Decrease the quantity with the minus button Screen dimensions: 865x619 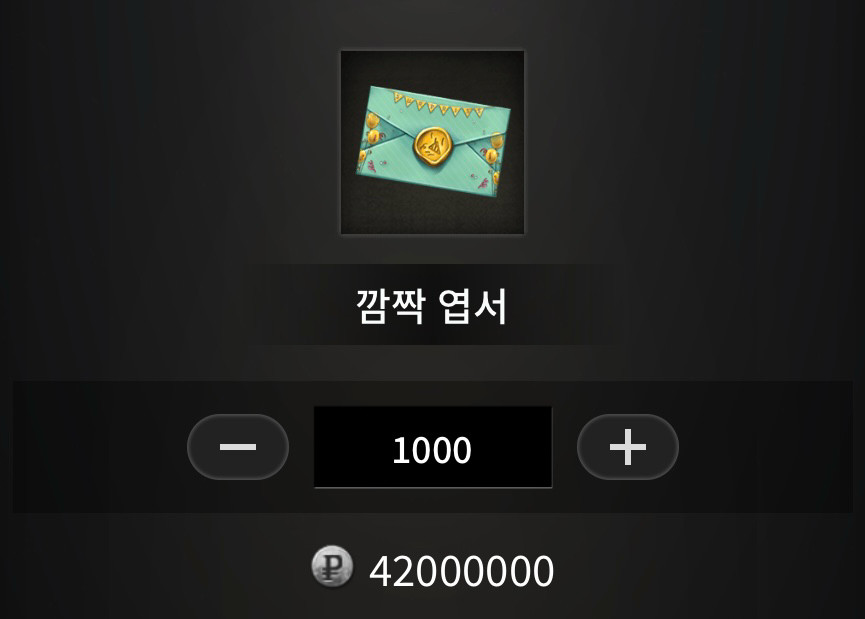[x=238, y=447]
